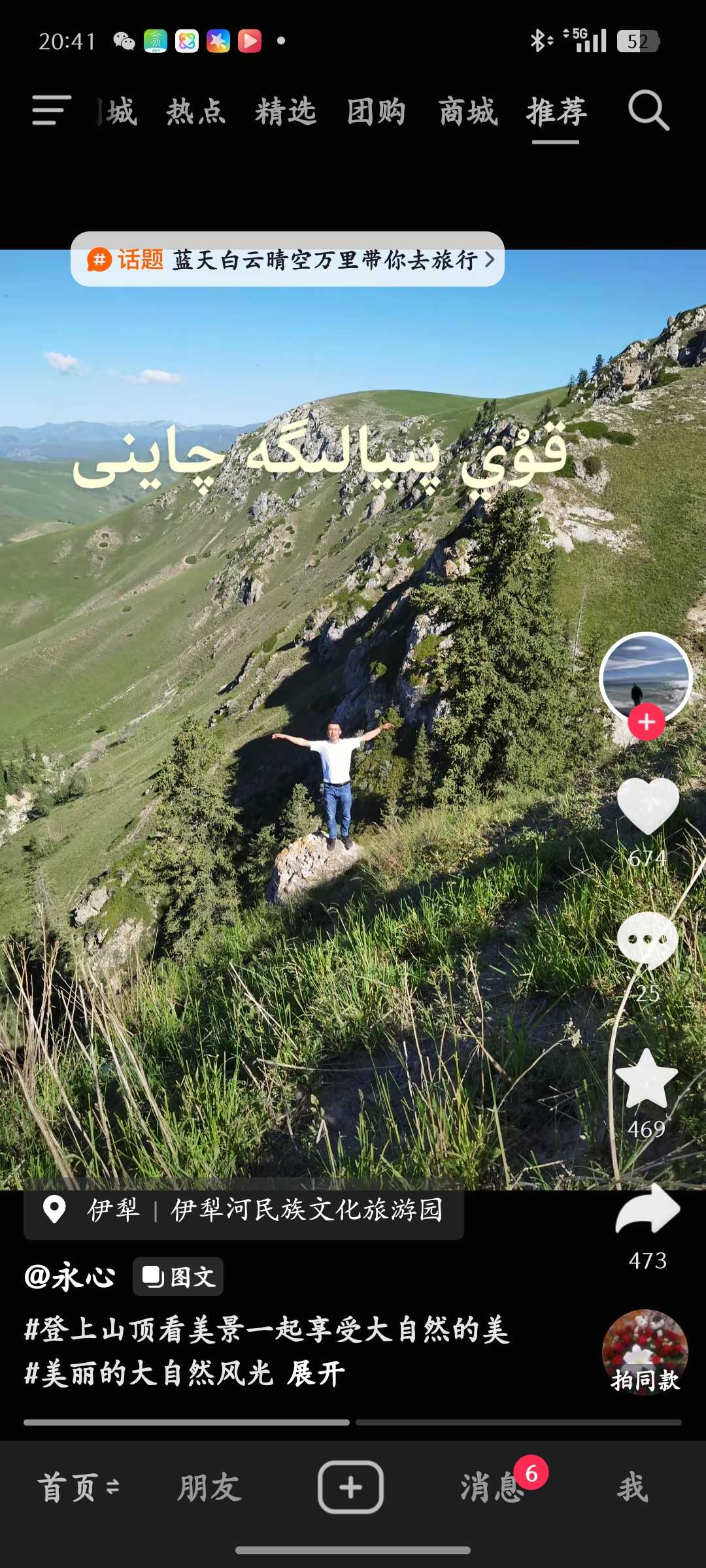Favorite this post with the star

(647, 1079)
